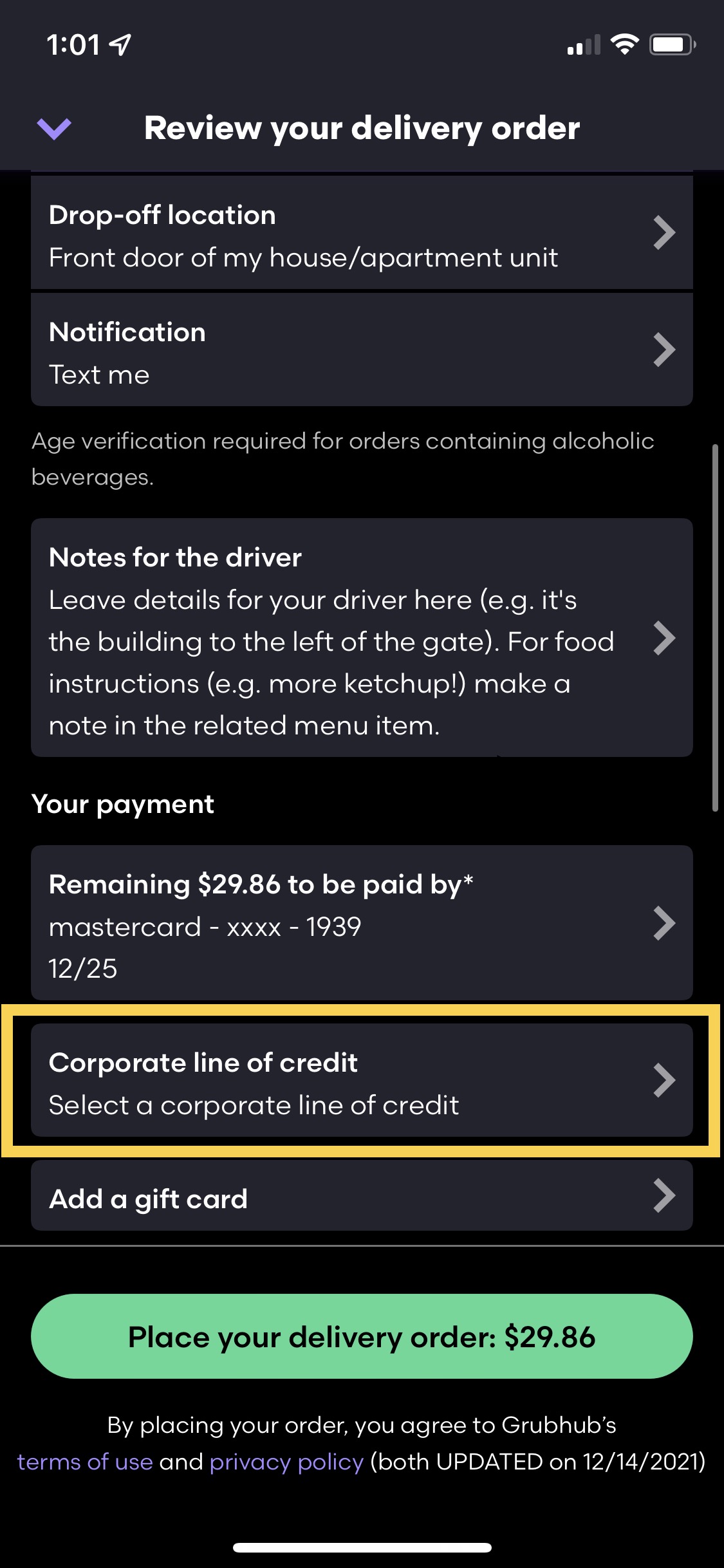724x1568 pixels.
Task: Open Drop-off location settings
Action: [362, 234]
